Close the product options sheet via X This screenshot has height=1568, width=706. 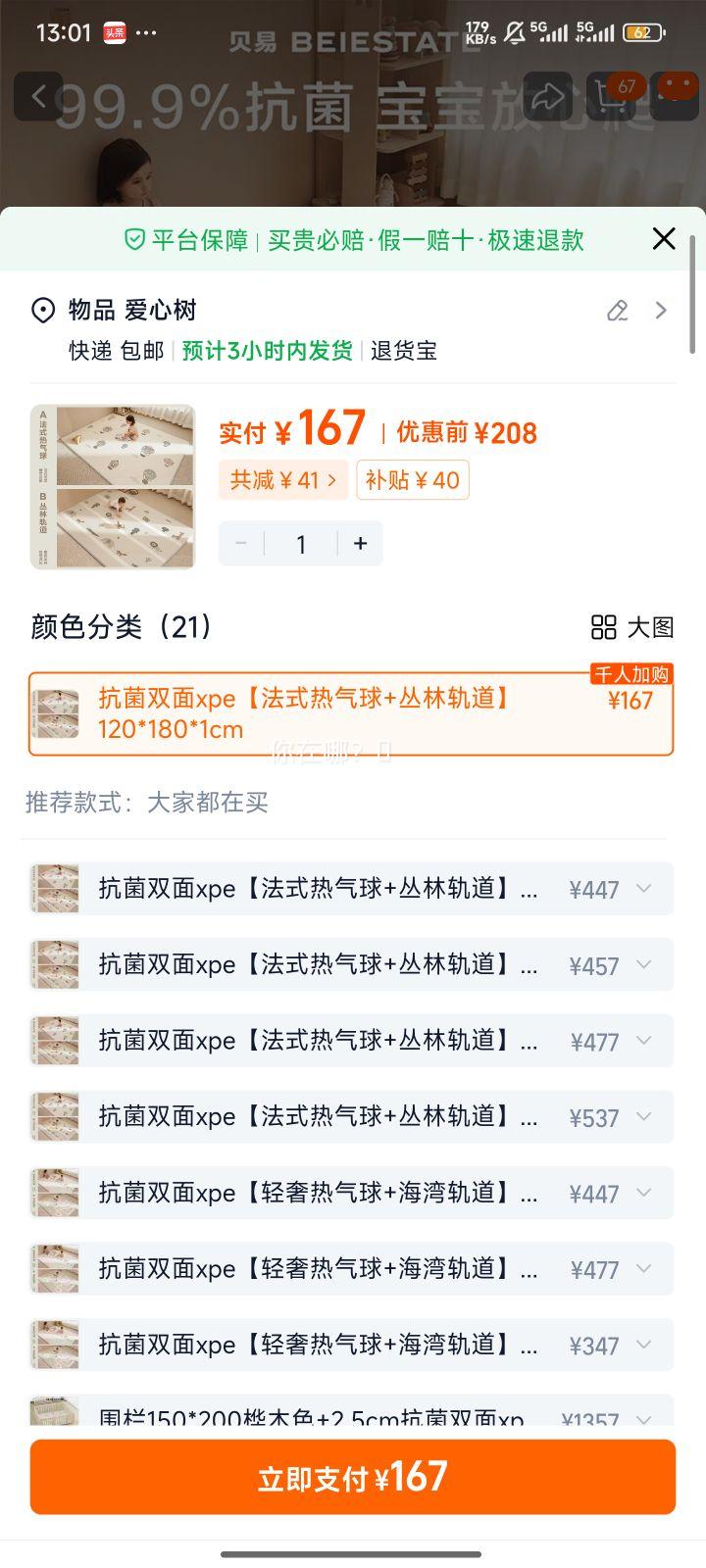[x=663, y=238]
